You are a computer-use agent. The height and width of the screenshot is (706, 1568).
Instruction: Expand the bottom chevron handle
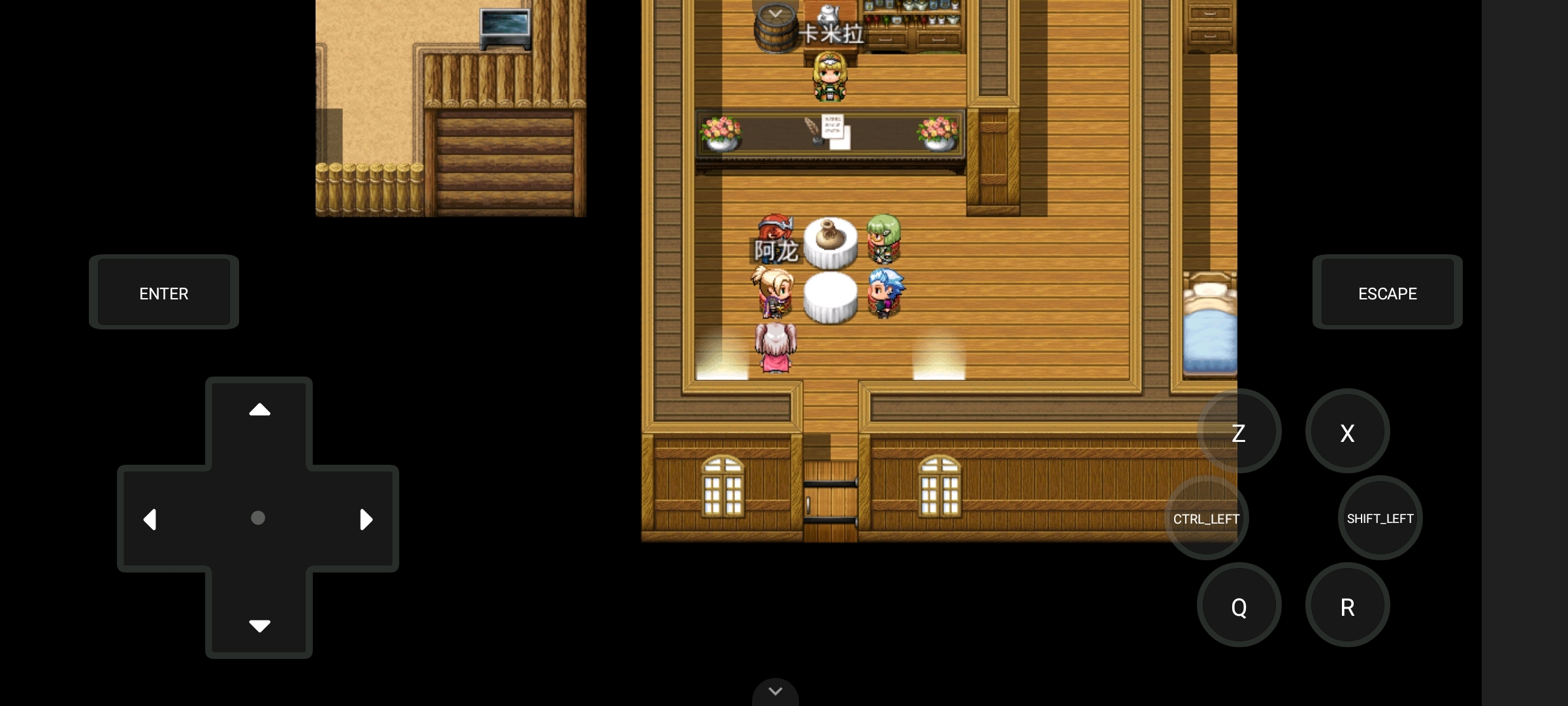tap(775, 692)
